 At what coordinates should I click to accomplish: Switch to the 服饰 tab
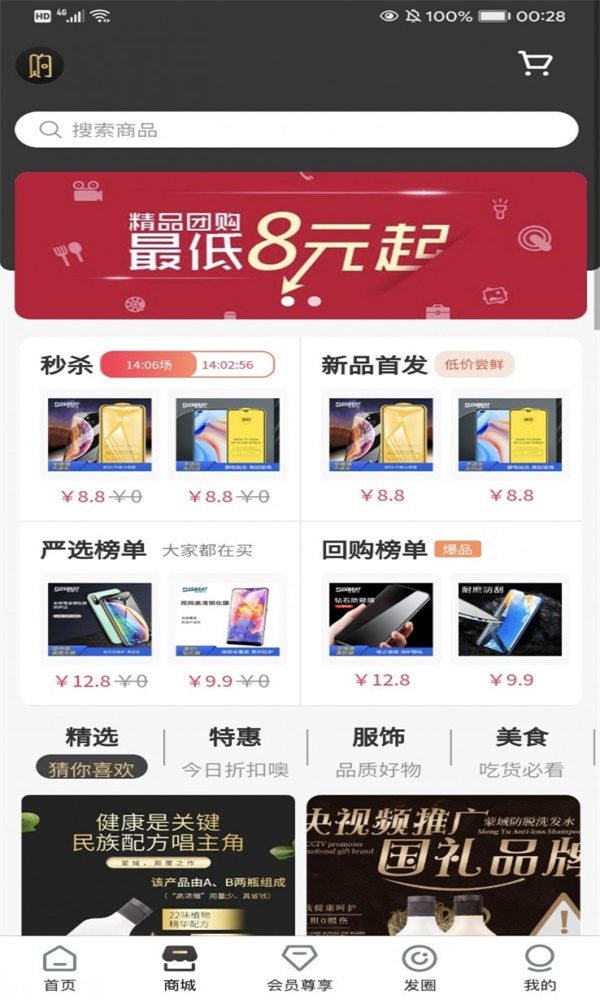coord(378,752)
